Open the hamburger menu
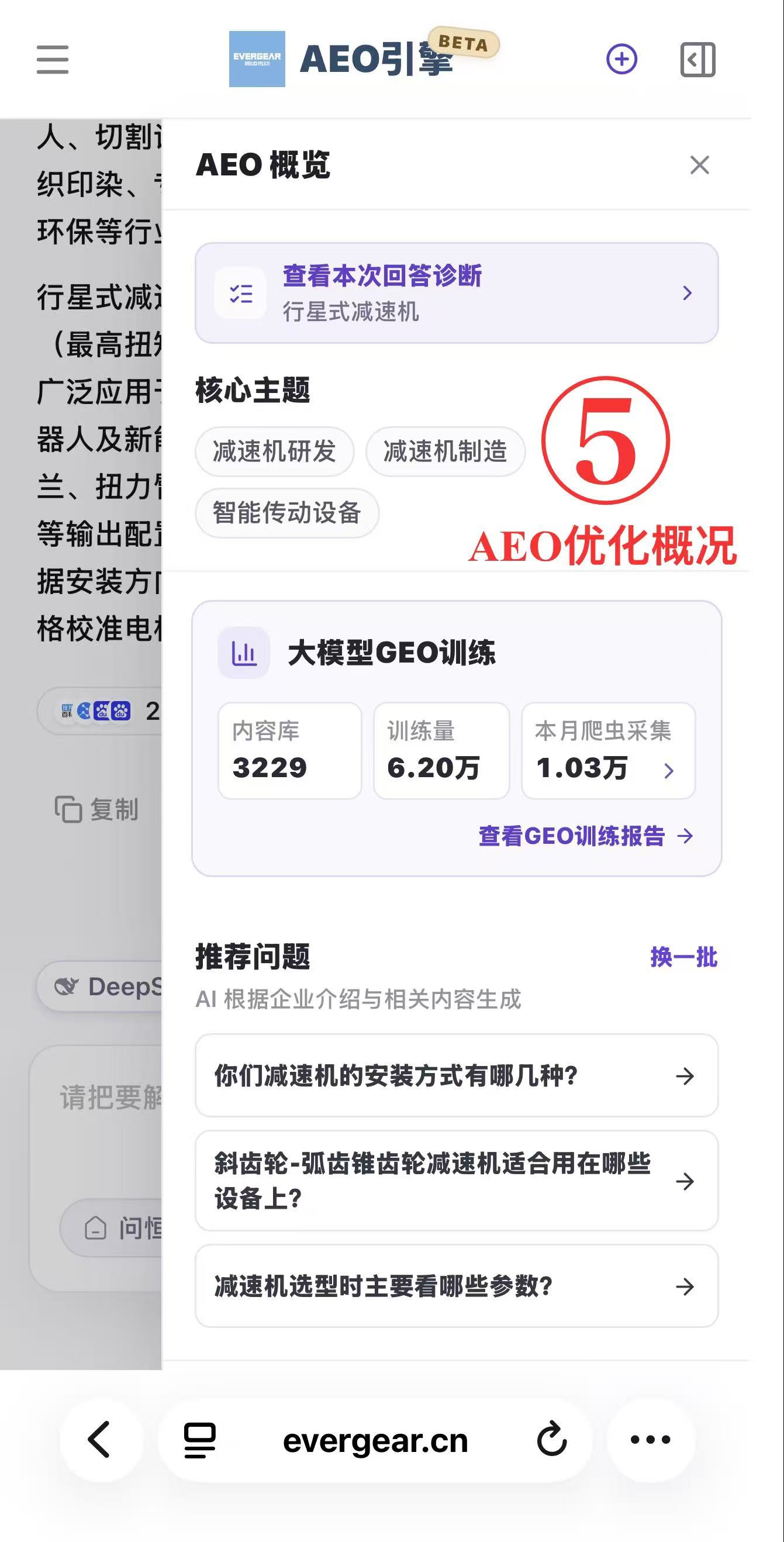This screenshot has height=1542, width=784. pyautogui.click(x=53, y=59)
